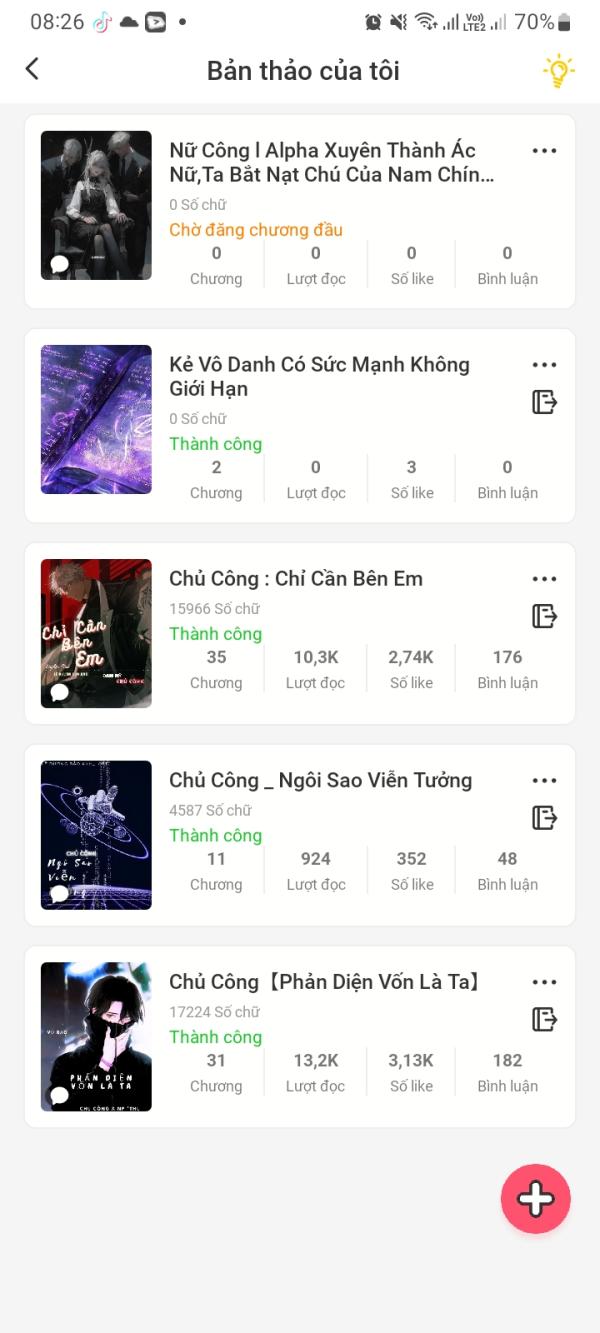Viewport: 600px width, 1333px height.
Task: Open Chủ Công【Phản Diện Vốn Là Ta】
Action: tap(325, 983)
